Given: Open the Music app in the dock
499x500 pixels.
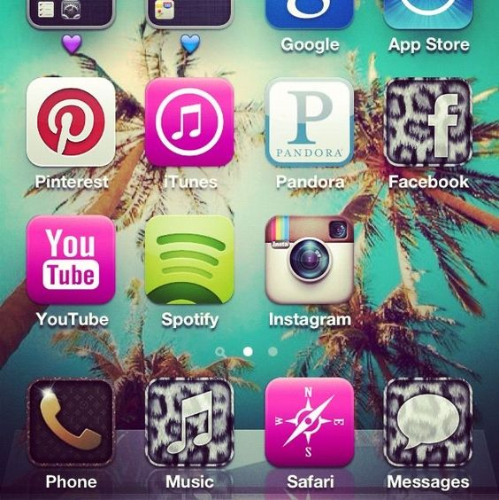Looking at the screenshot, I should click(189, 423).
